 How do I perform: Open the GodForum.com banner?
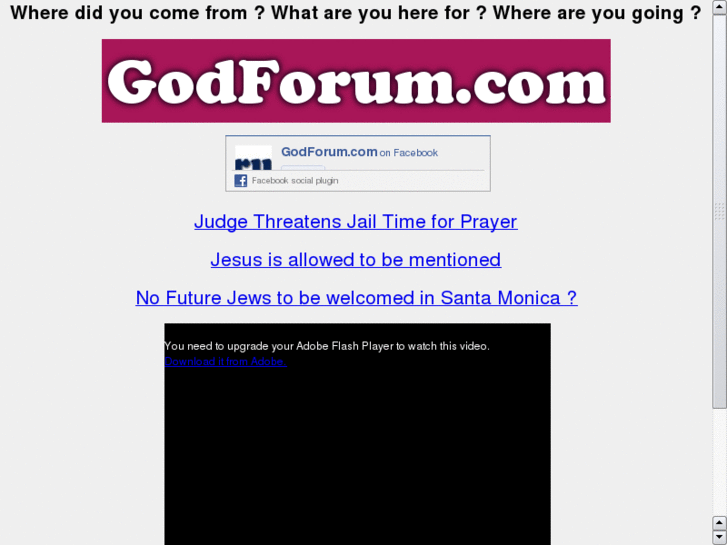pyautogui.click(x=355, y=81)
